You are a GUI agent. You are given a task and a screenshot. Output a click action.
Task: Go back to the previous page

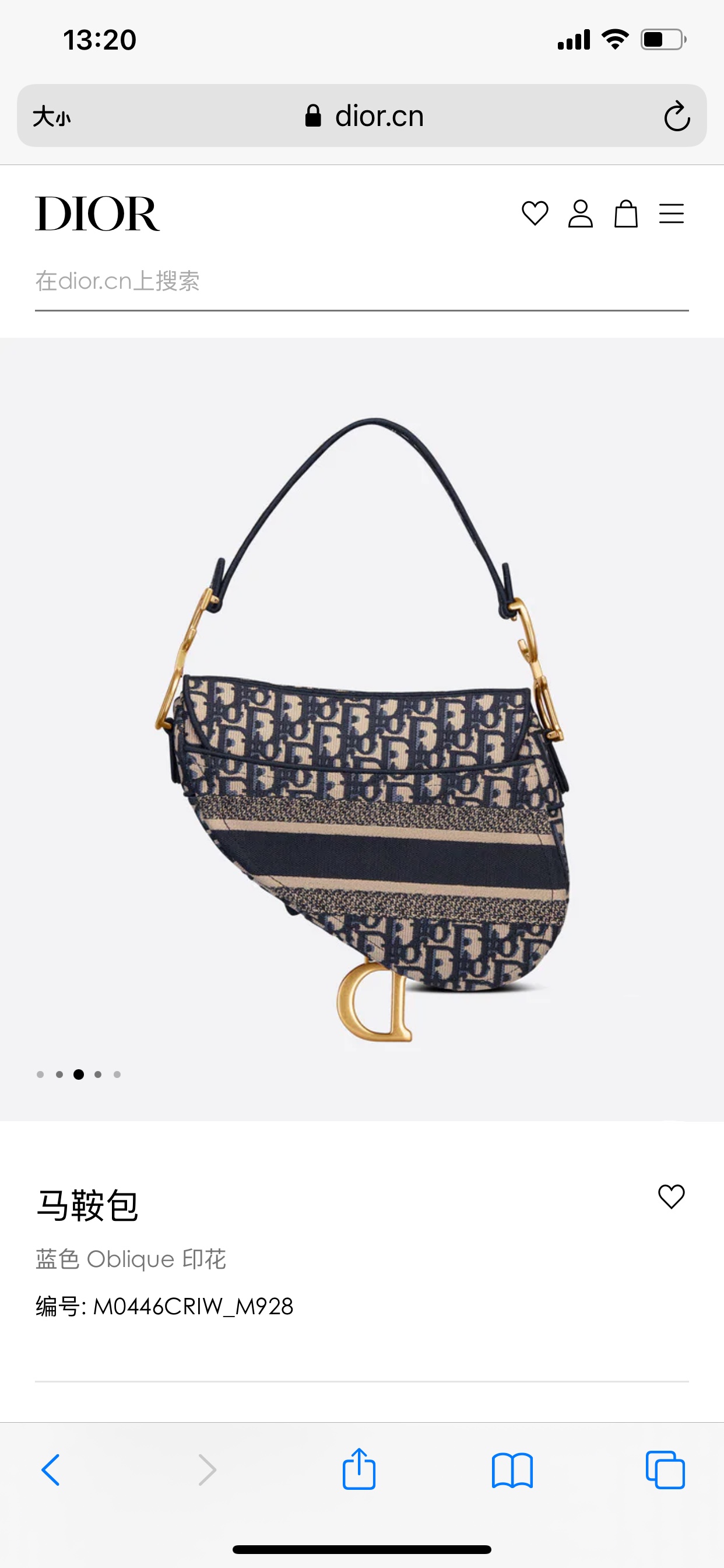point(51,1471)
